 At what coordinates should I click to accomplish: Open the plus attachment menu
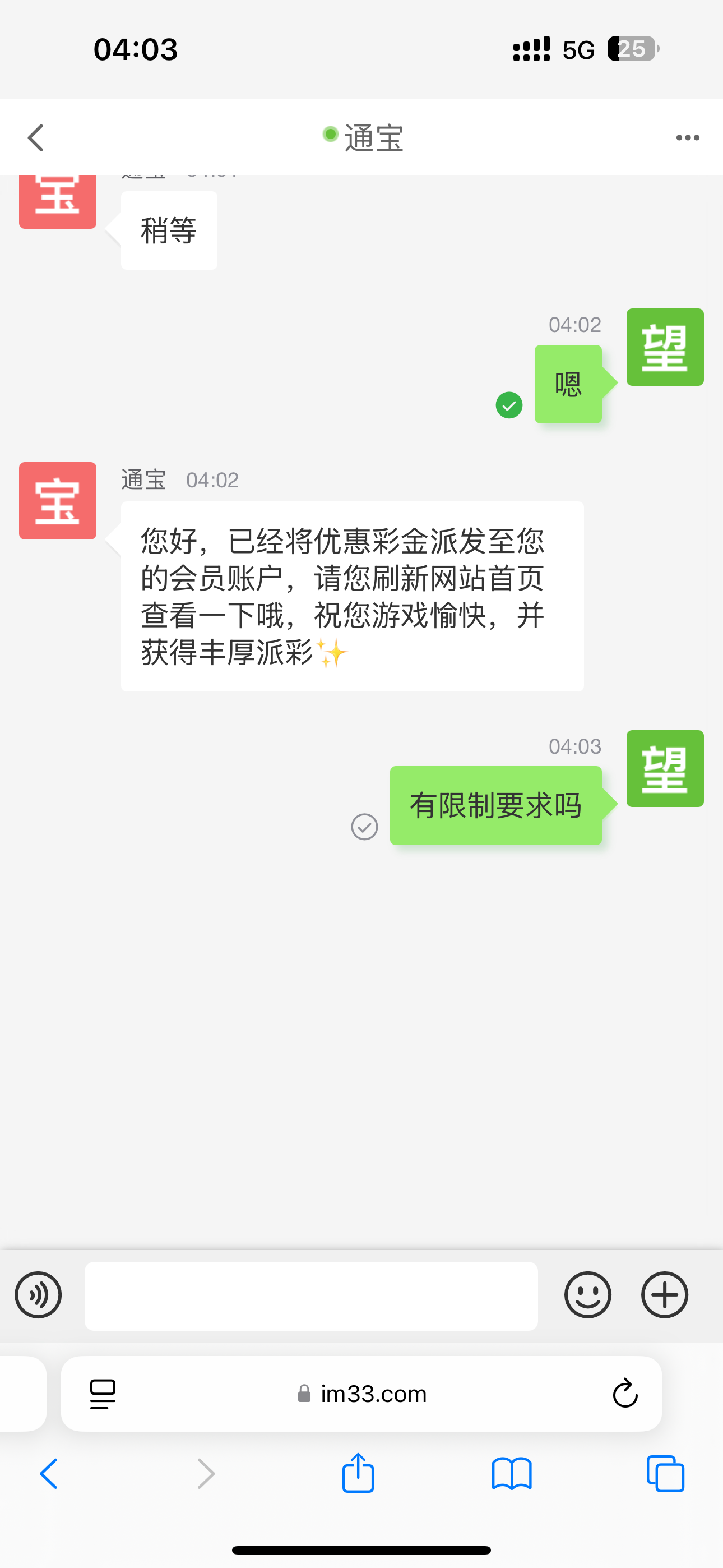pos(665,1295)
